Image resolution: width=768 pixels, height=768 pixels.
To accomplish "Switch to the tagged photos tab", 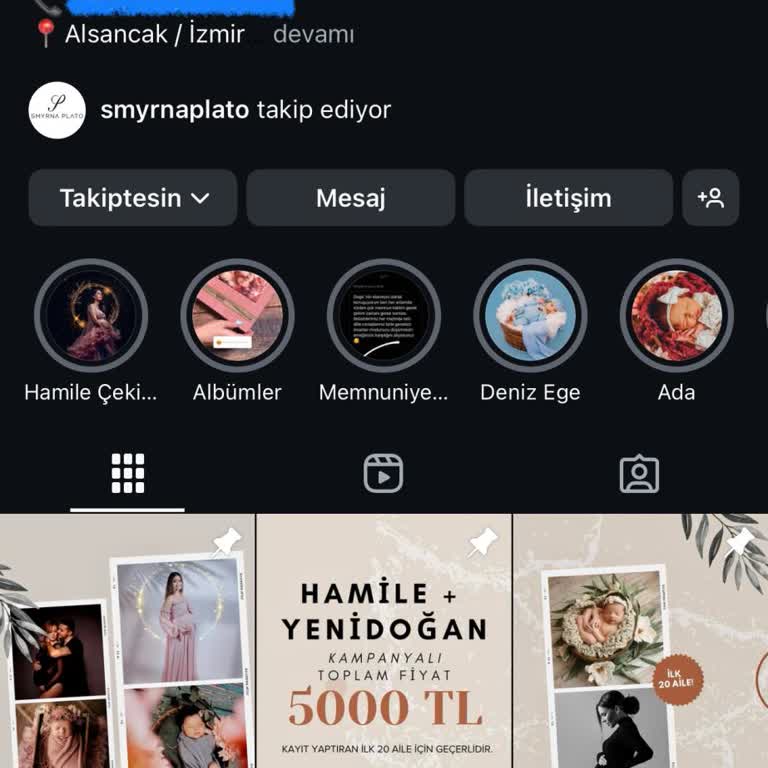I will click(x=639, y=474).
